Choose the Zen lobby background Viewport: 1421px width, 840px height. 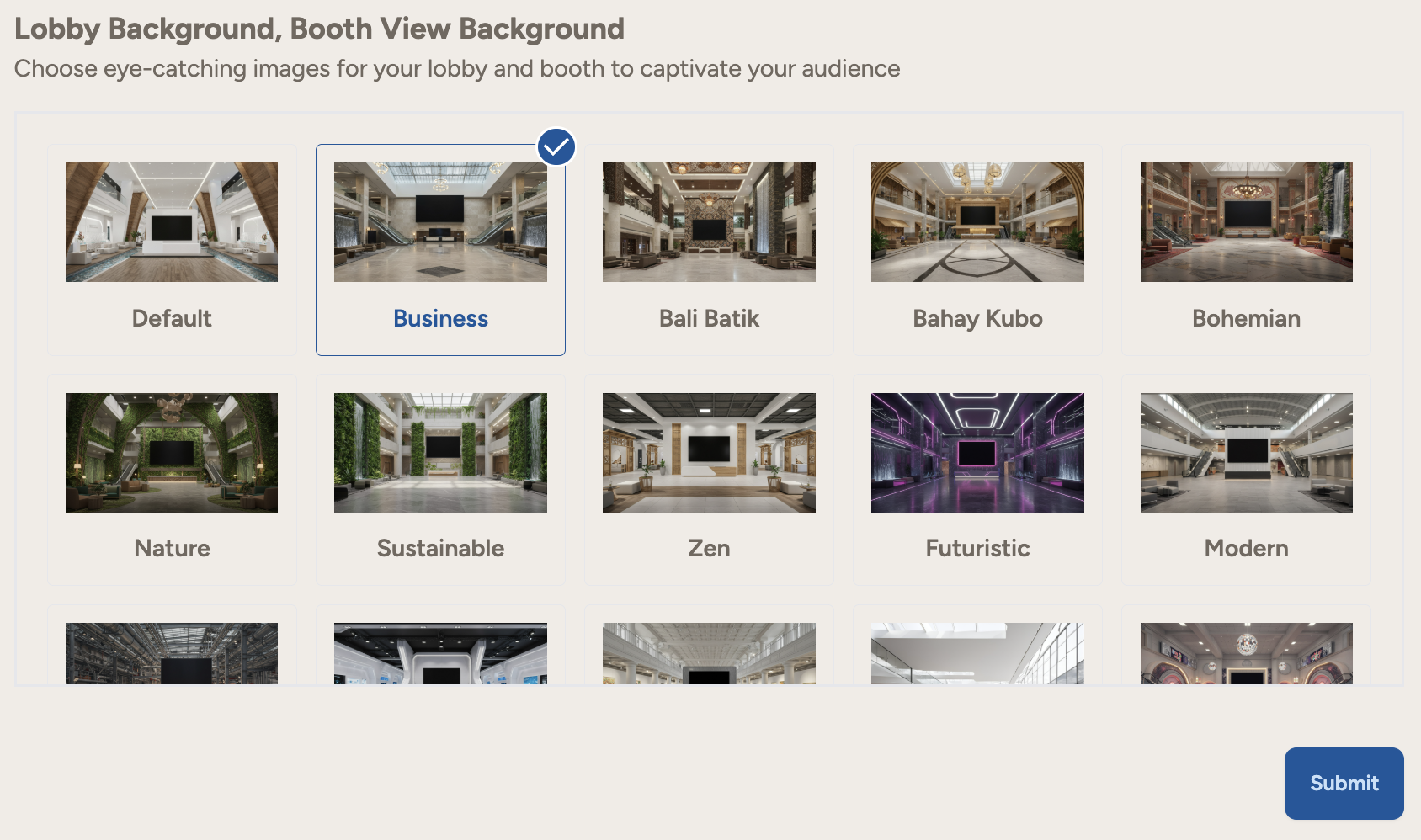click(709, 479)
